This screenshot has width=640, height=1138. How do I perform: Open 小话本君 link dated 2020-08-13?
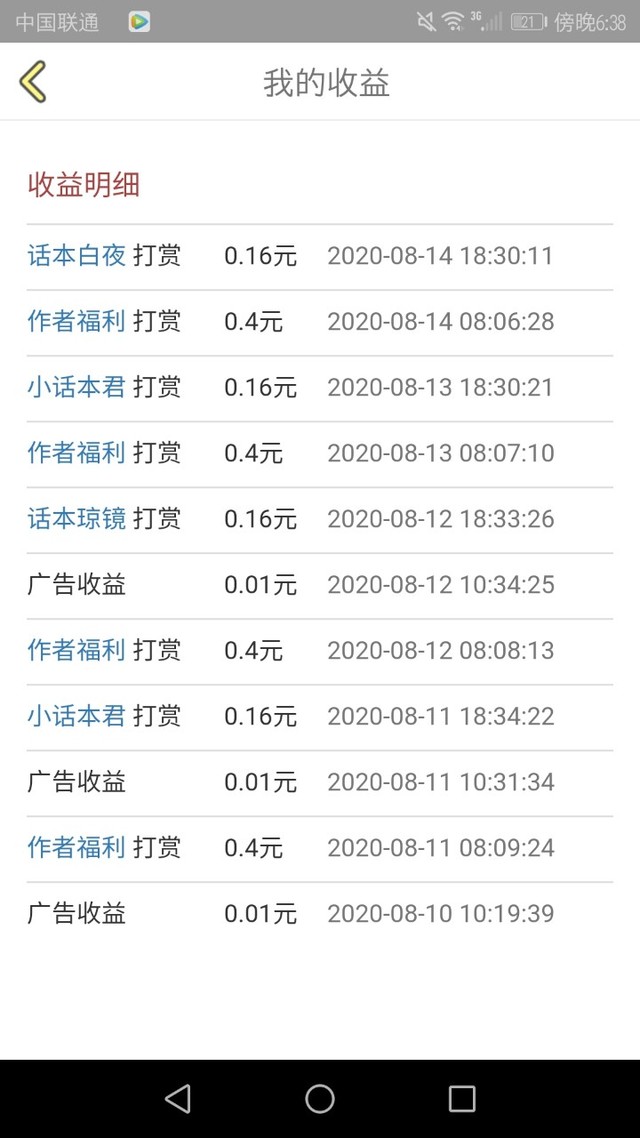pos(77,387)
